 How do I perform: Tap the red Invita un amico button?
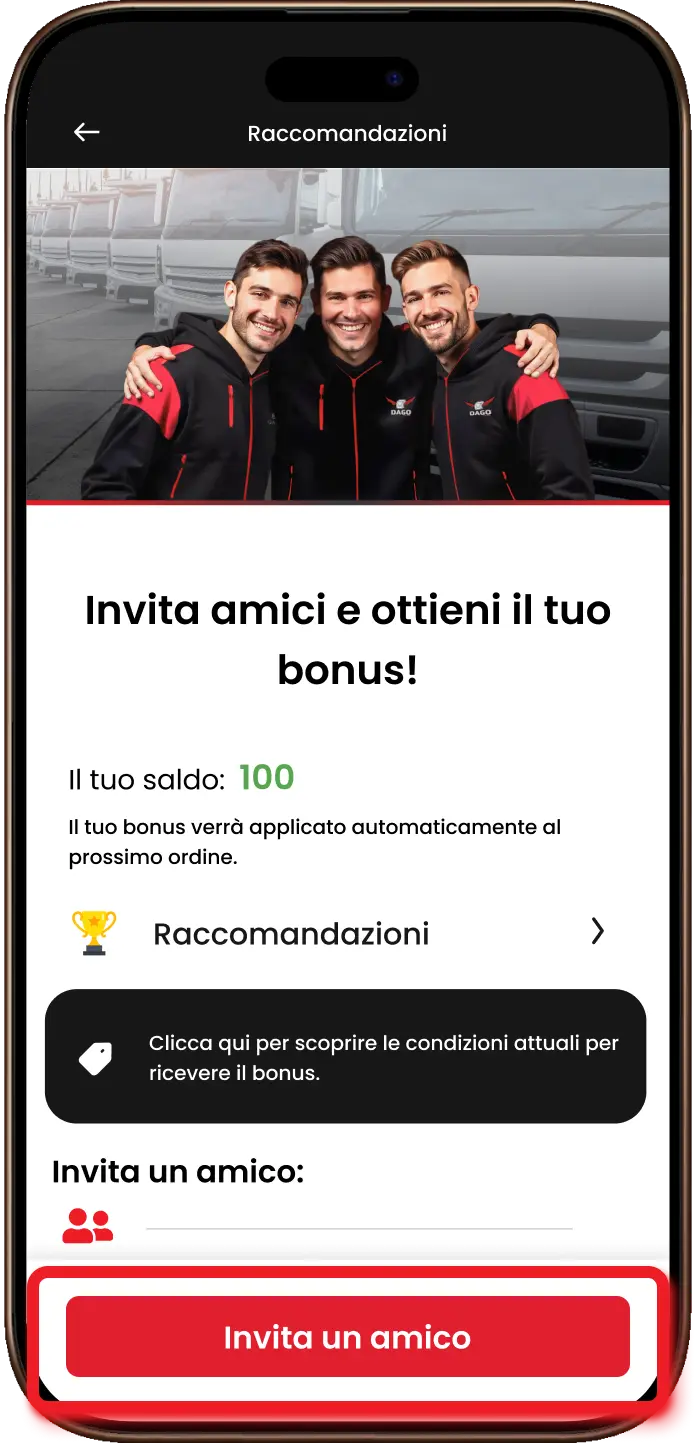(x=347, y=1337)
